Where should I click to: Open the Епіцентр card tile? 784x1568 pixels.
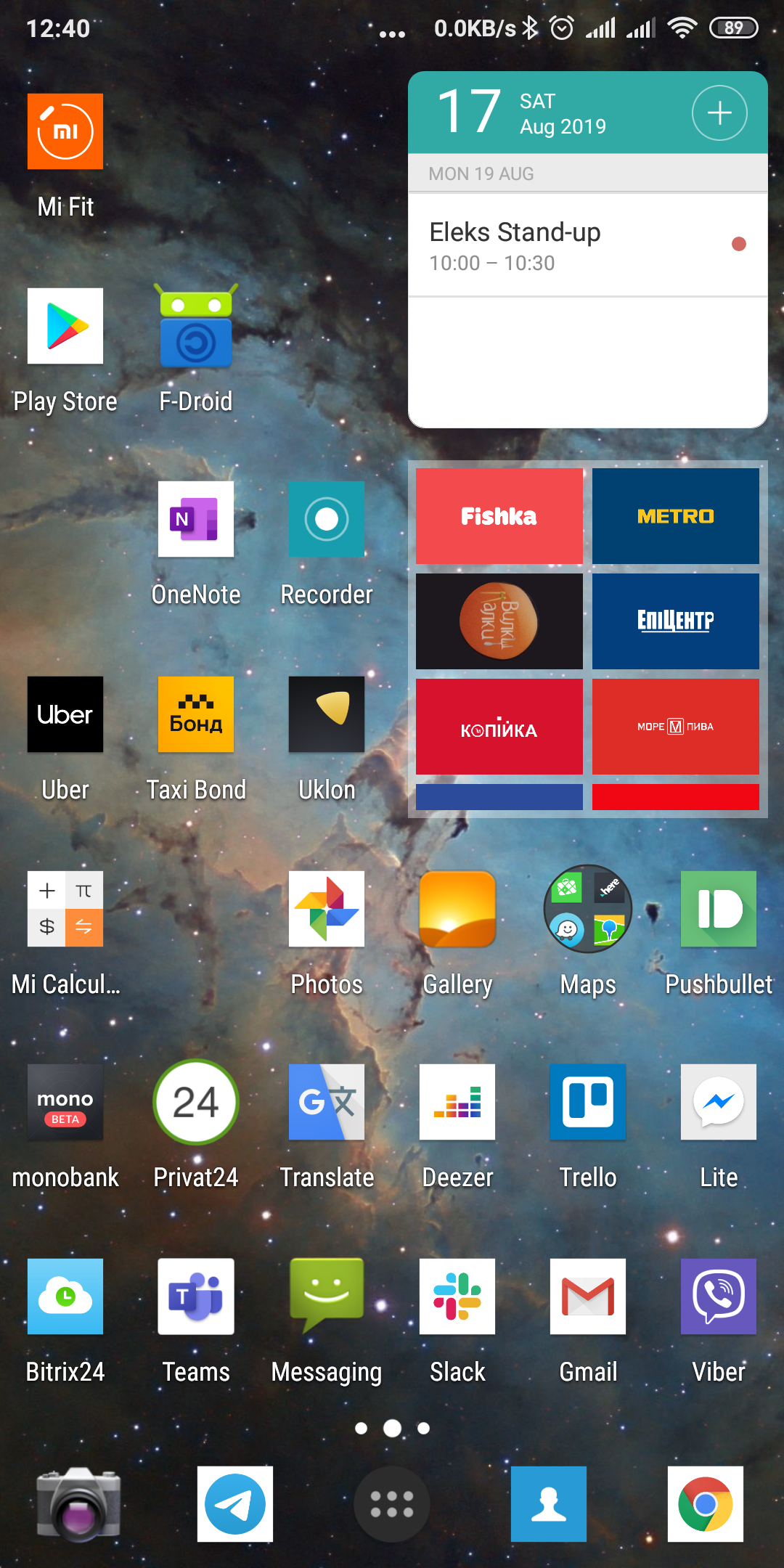(x=675, y=621)
